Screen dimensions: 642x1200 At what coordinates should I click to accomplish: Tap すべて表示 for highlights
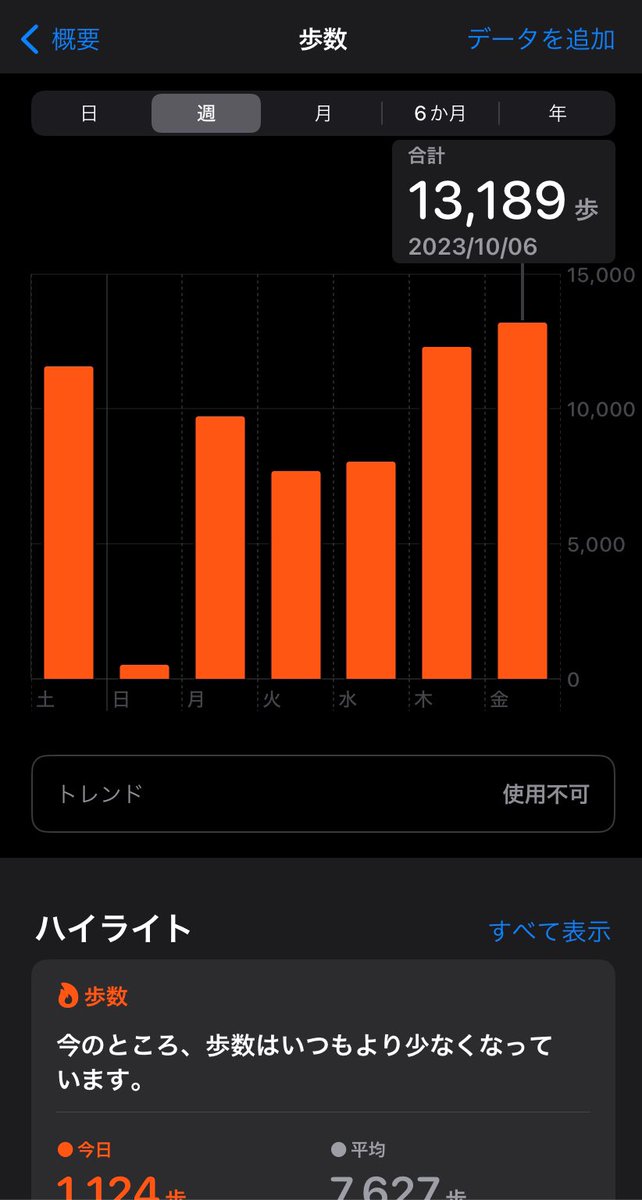pos(550,931)
